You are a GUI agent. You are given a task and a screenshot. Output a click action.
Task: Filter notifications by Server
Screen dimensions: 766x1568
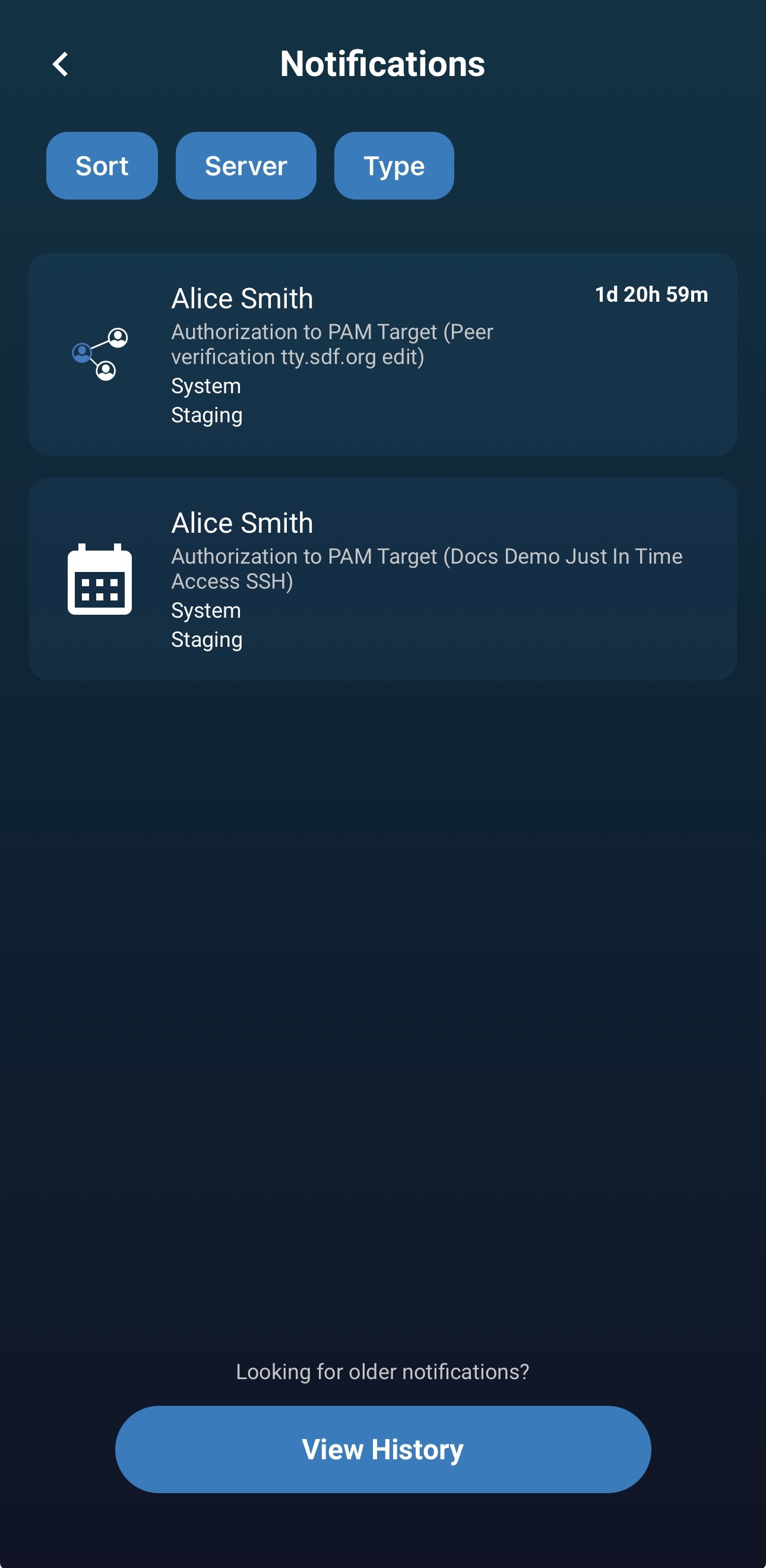[246, 166]
